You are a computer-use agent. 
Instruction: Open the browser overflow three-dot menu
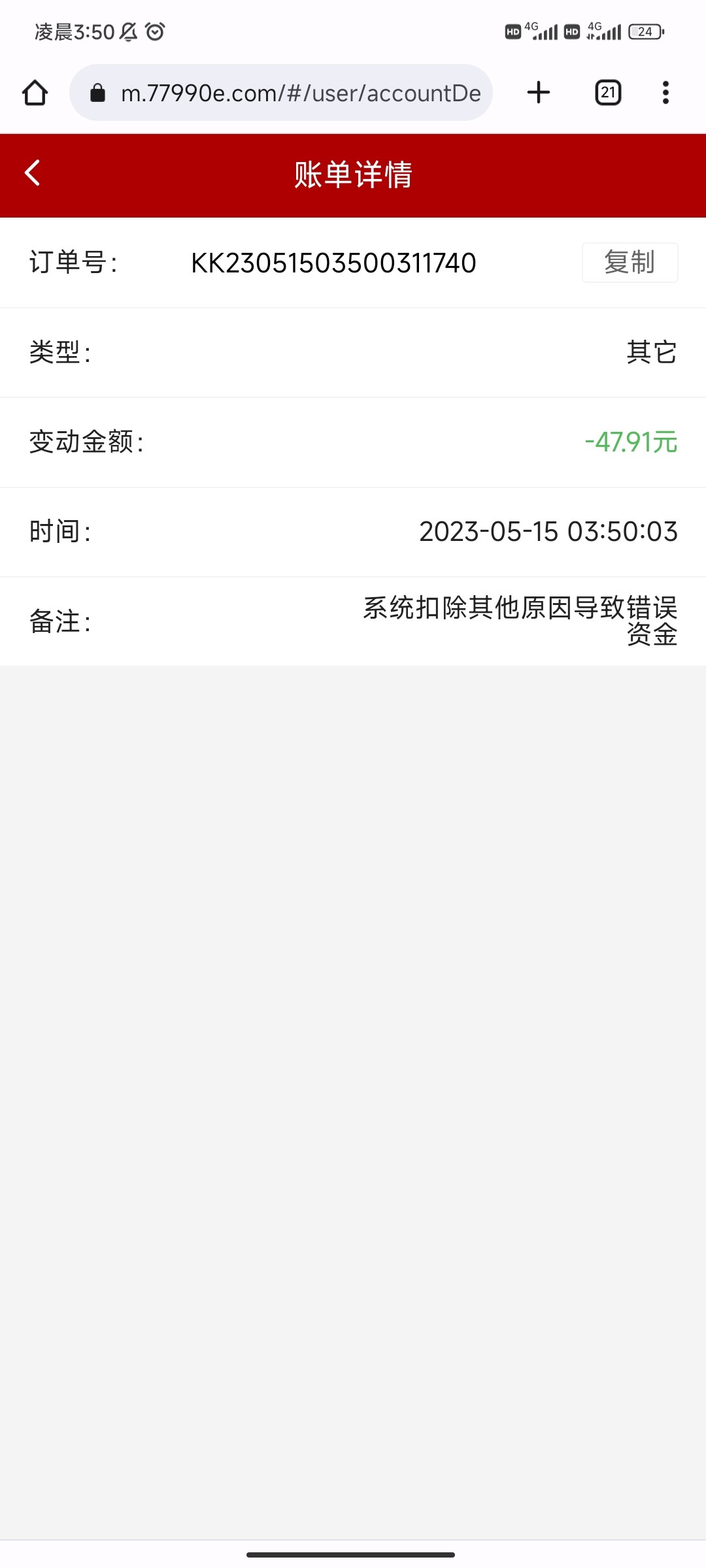tap(665, 92)
